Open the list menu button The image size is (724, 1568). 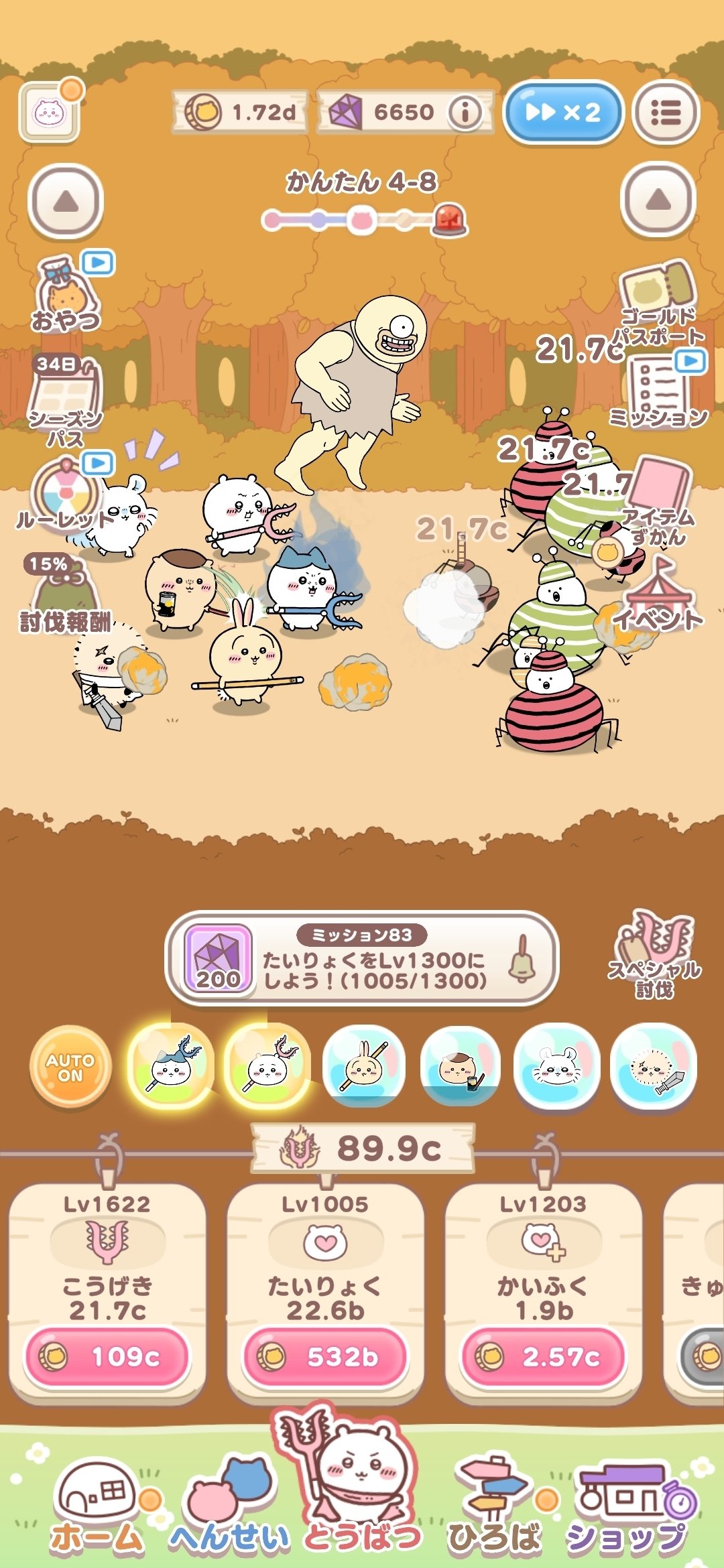(666, 112)
